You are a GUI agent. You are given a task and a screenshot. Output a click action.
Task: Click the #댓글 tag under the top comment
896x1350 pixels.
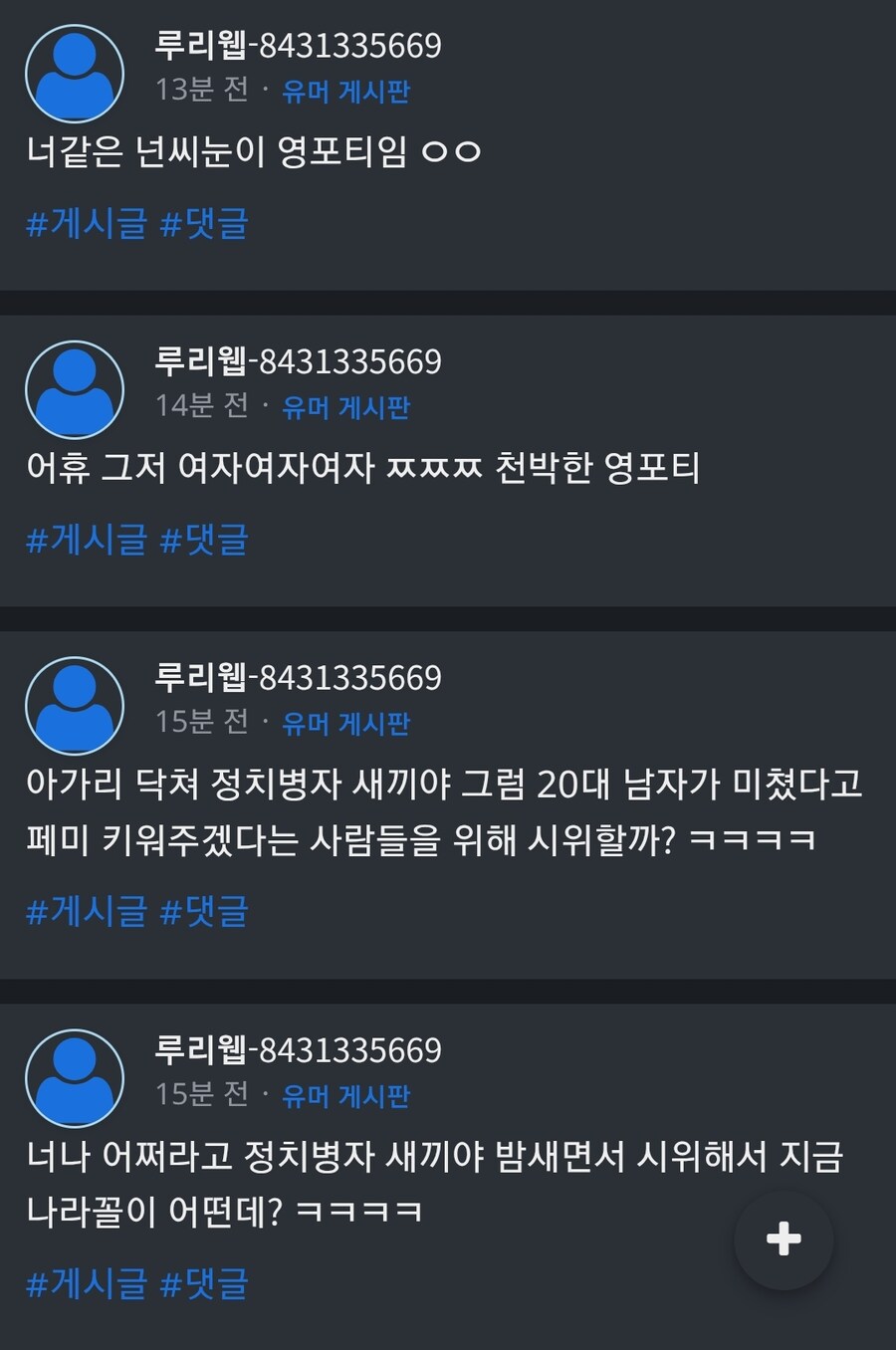click(206, 226)
